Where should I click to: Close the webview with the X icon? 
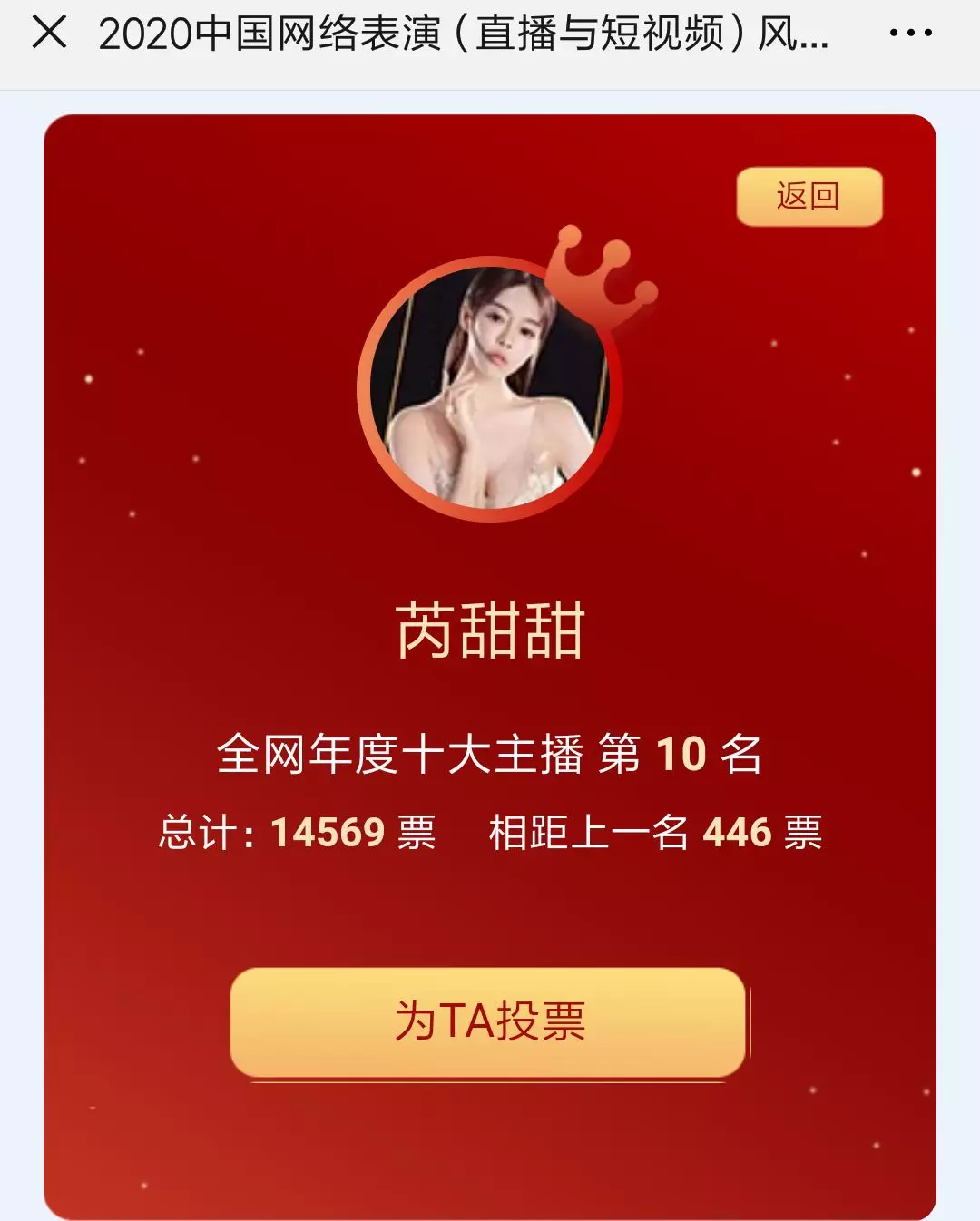pos(49,33)
